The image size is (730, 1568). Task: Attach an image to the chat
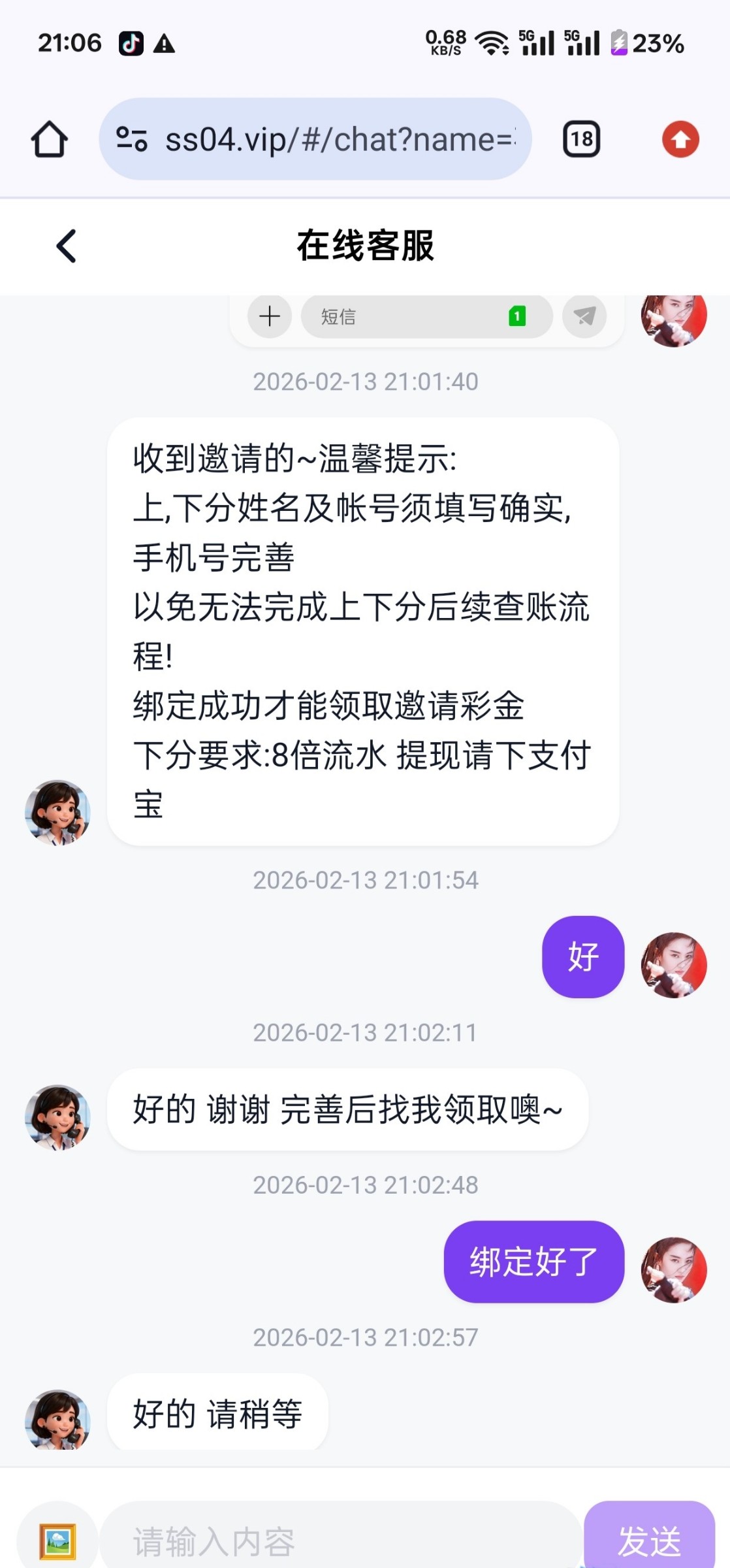click(x=57, y=1541)
